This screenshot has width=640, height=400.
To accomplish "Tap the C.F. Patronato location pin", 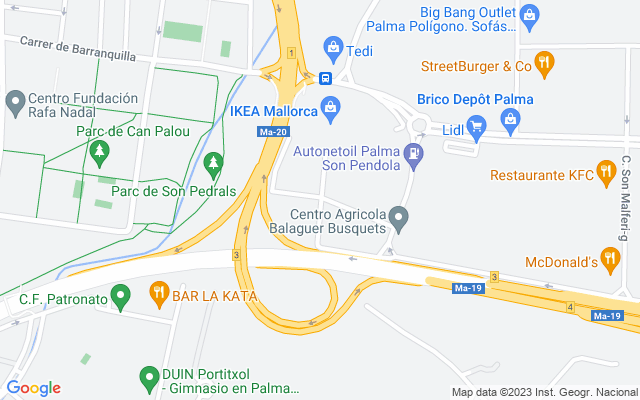I will (x=121, y=296).
